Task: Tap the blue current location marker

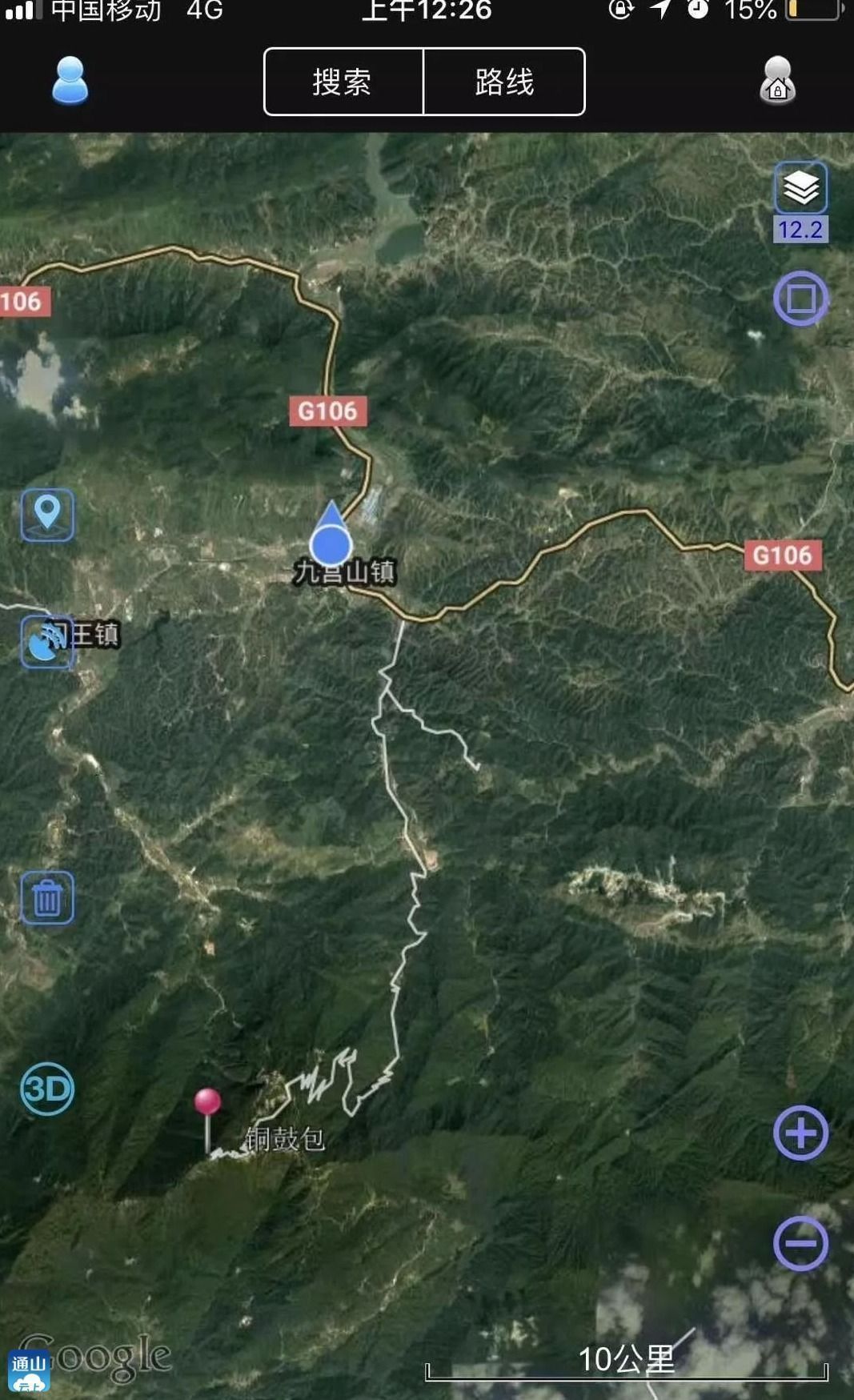Action: [331, 544]
